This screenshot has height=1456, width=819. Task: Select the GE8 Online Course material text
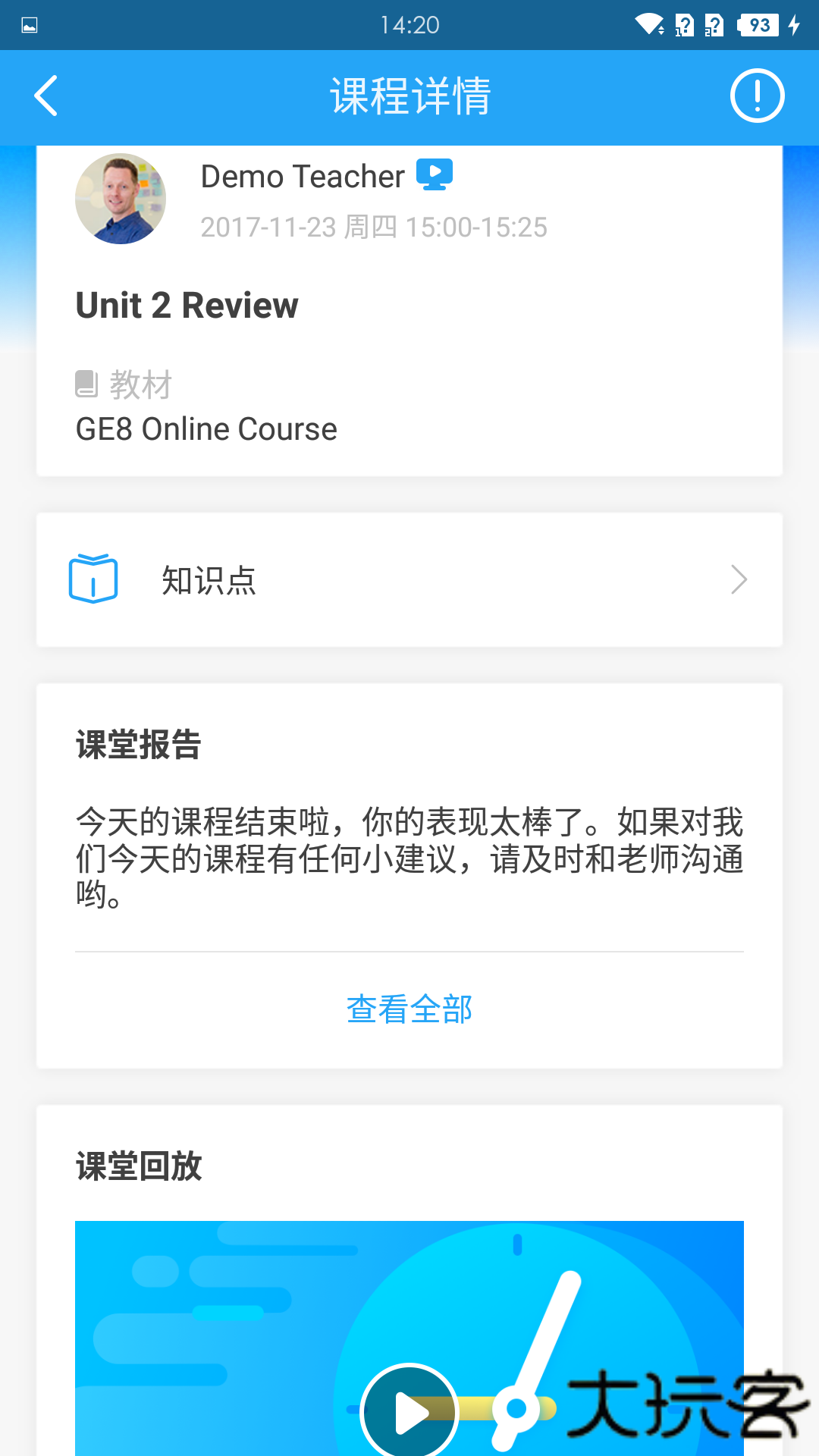(x=206, y=428)
